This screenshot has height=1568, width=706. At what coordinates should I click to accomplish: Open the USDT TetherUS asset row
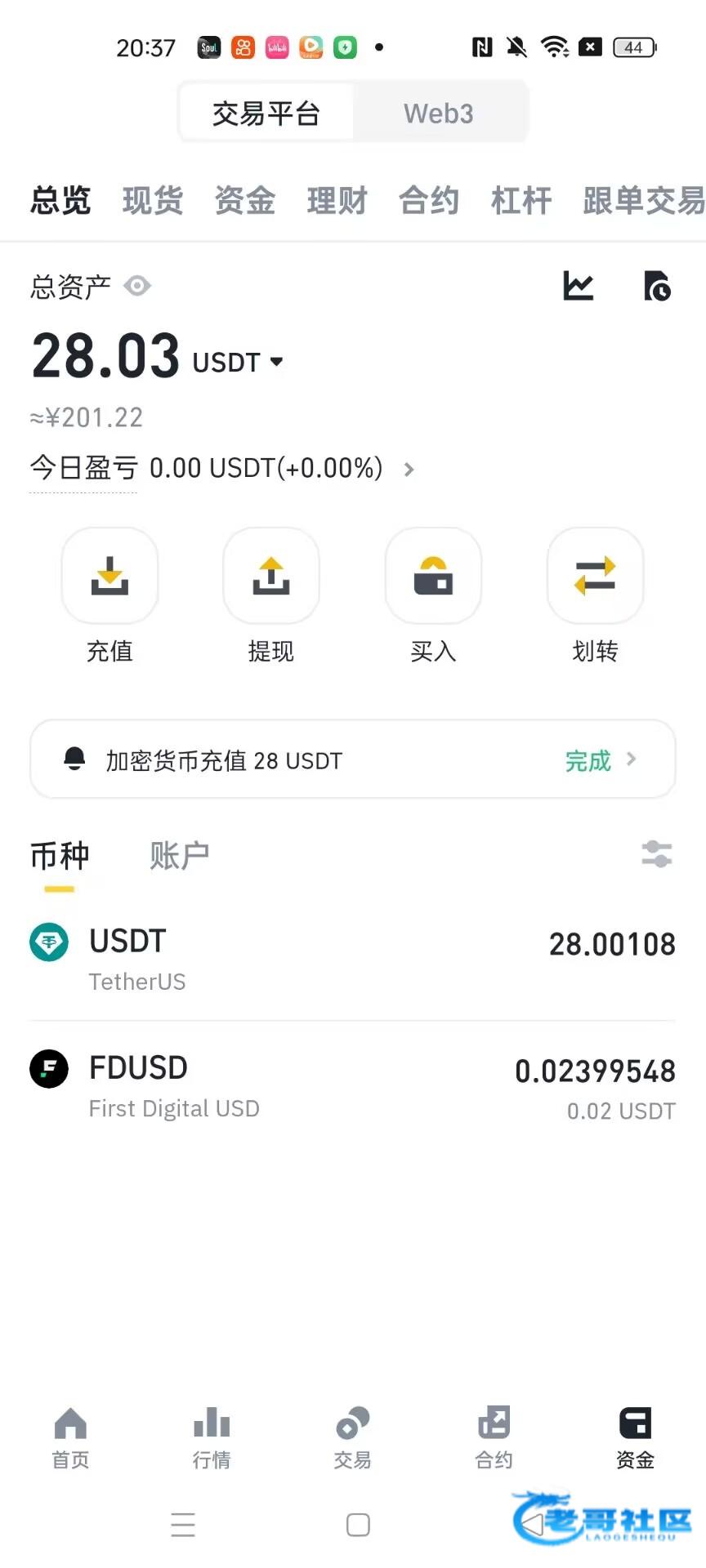point(353,957)
